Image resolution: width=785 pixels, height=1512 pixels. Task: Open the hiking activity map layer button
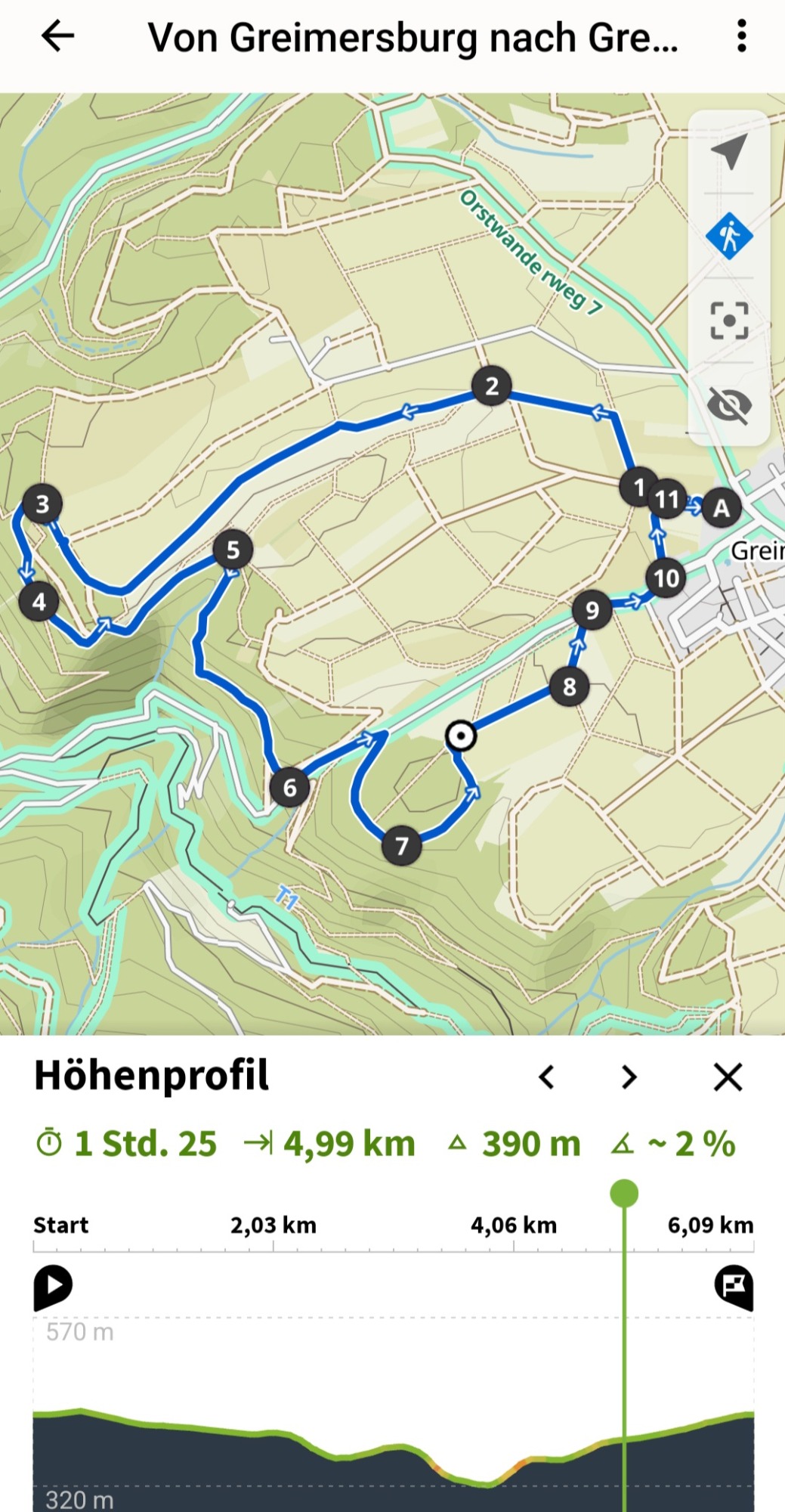[x=729, y=236]
